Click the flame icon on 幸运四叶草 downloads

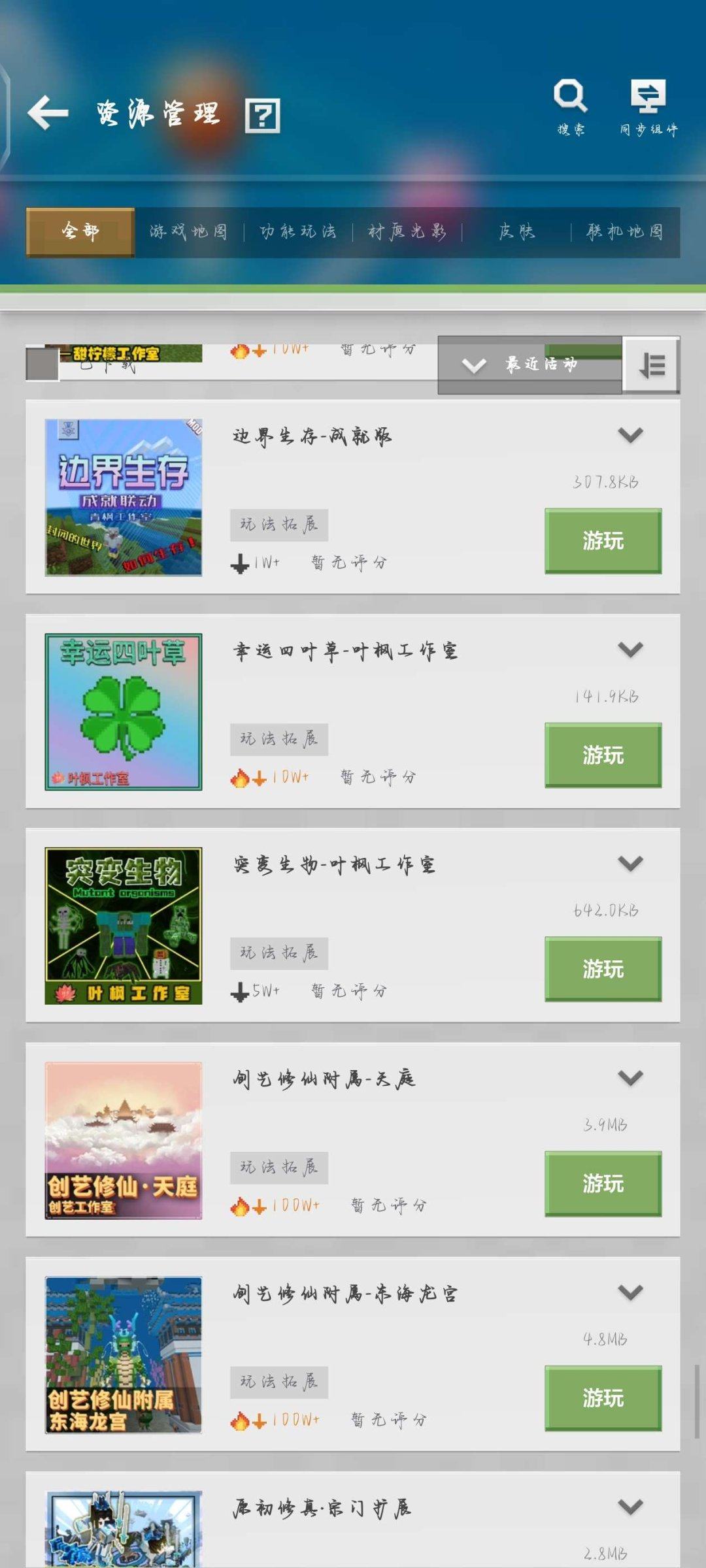[x=239, y=777]
